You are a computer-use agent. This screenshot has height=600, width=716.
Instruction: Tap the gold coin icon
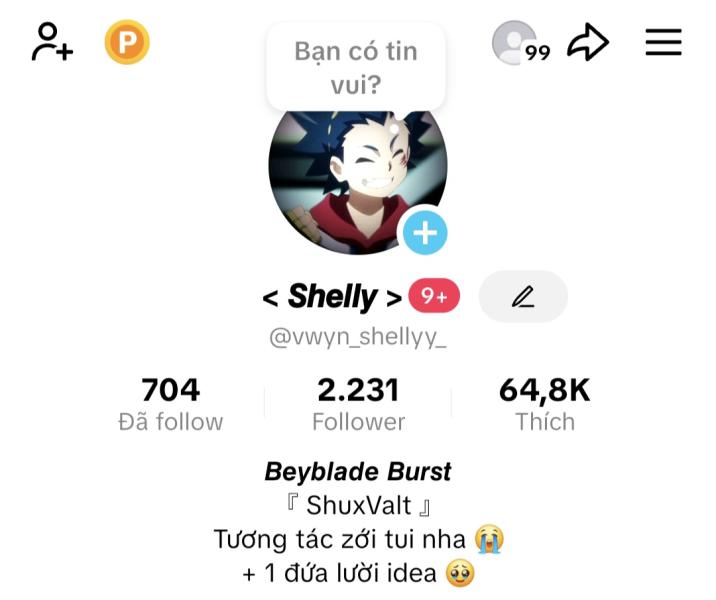(127, 43)
